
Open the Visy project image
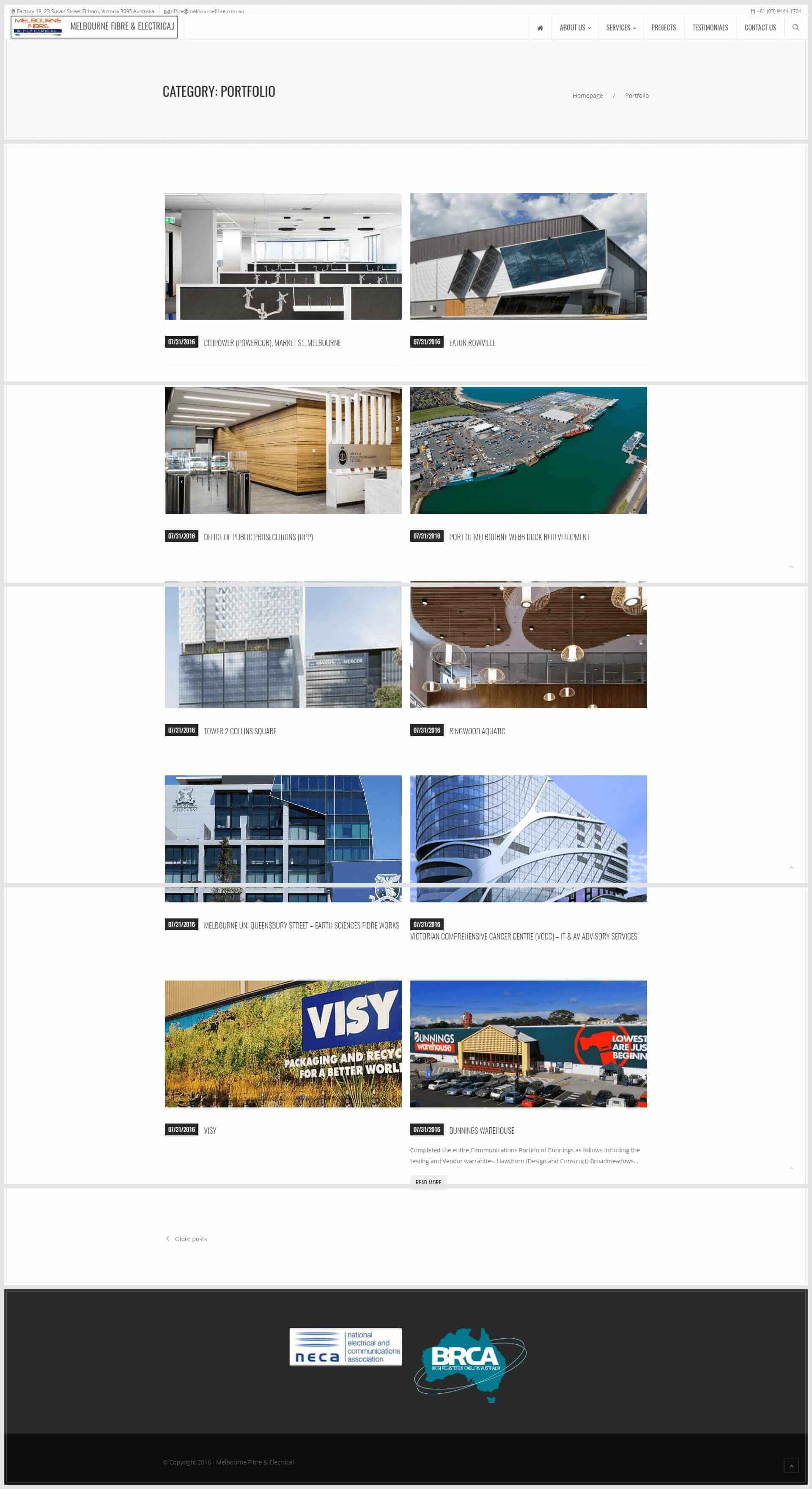tap(283, 1044)
